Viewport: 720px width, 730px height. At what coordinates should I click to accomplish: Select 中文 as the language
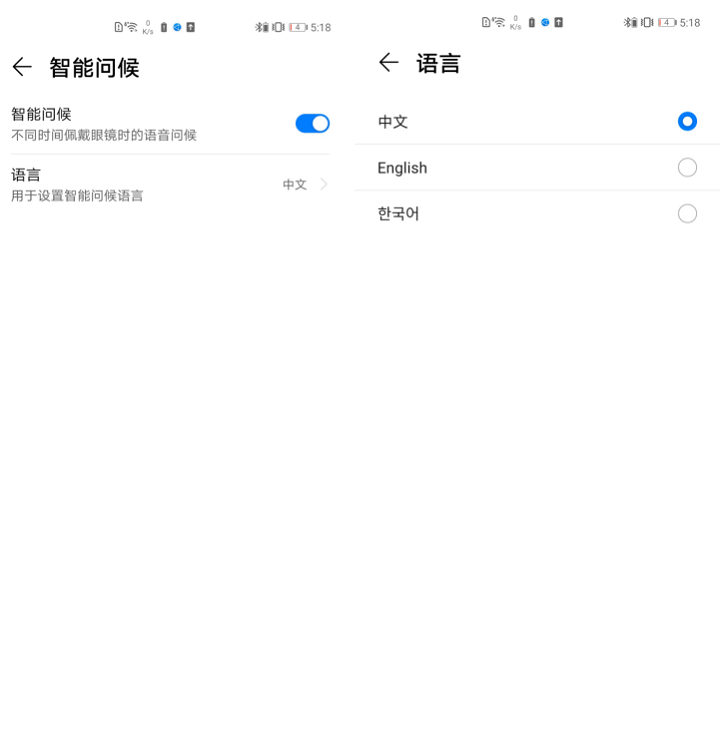[686, 121]
